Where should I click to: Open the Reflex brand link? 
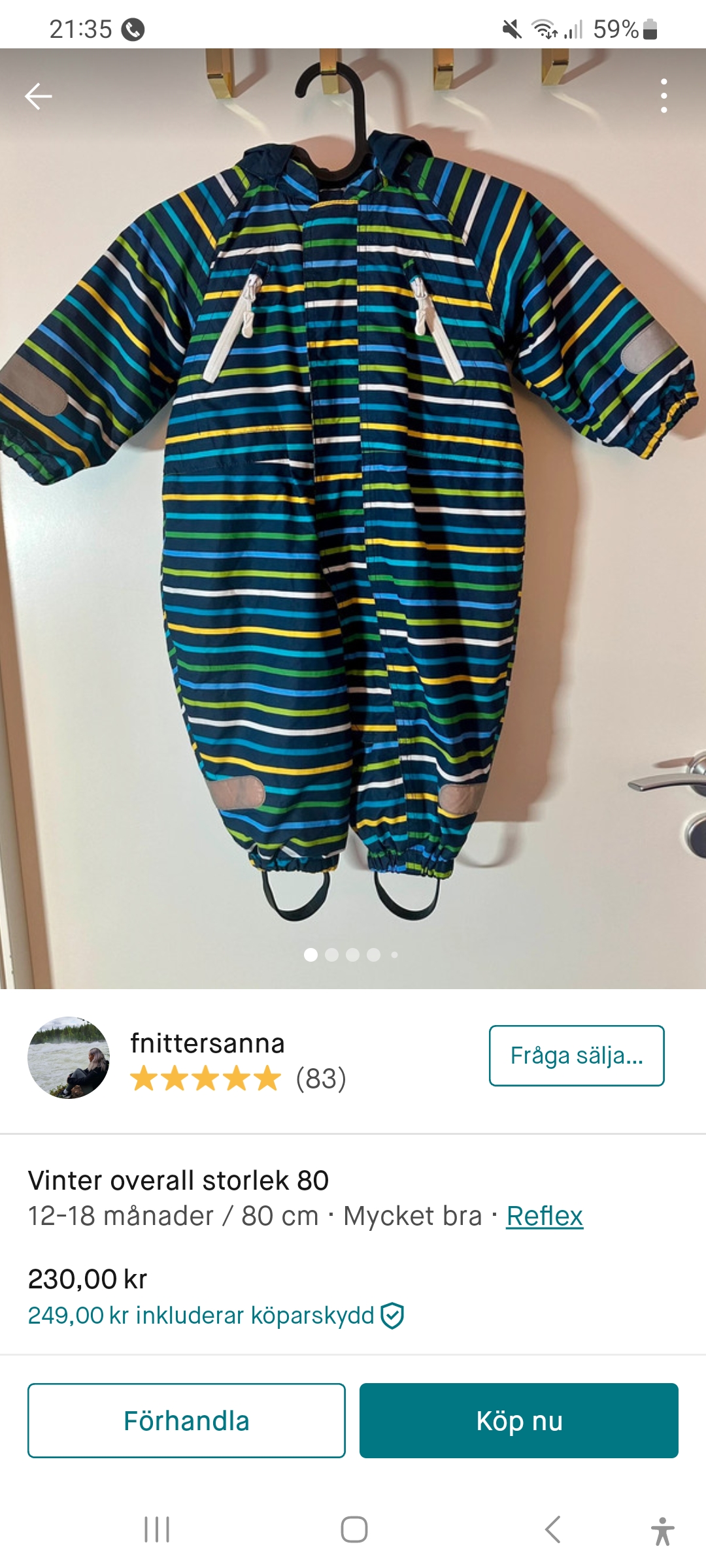coord(545,1217)
